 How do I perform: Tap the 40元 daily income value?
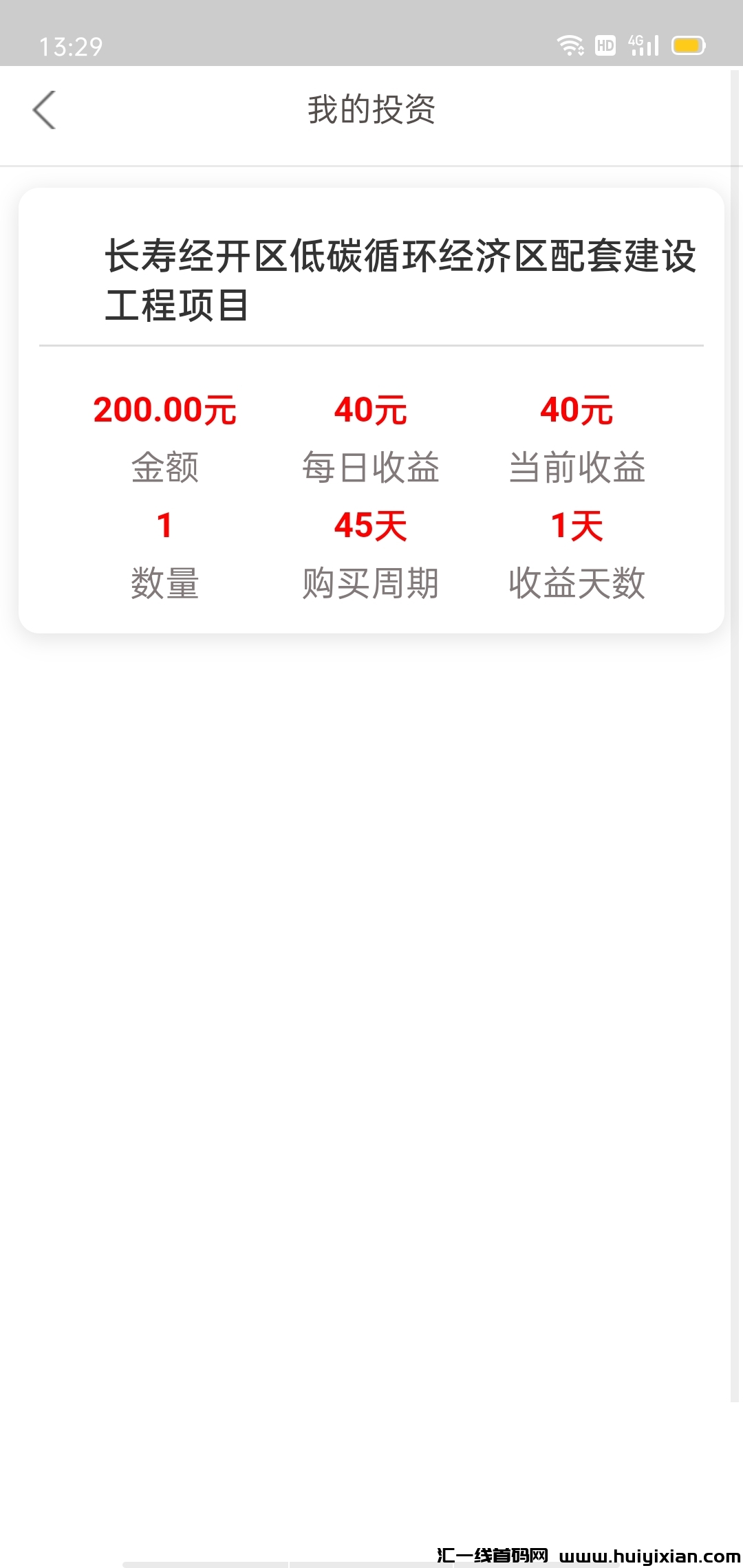pos(370,409)
